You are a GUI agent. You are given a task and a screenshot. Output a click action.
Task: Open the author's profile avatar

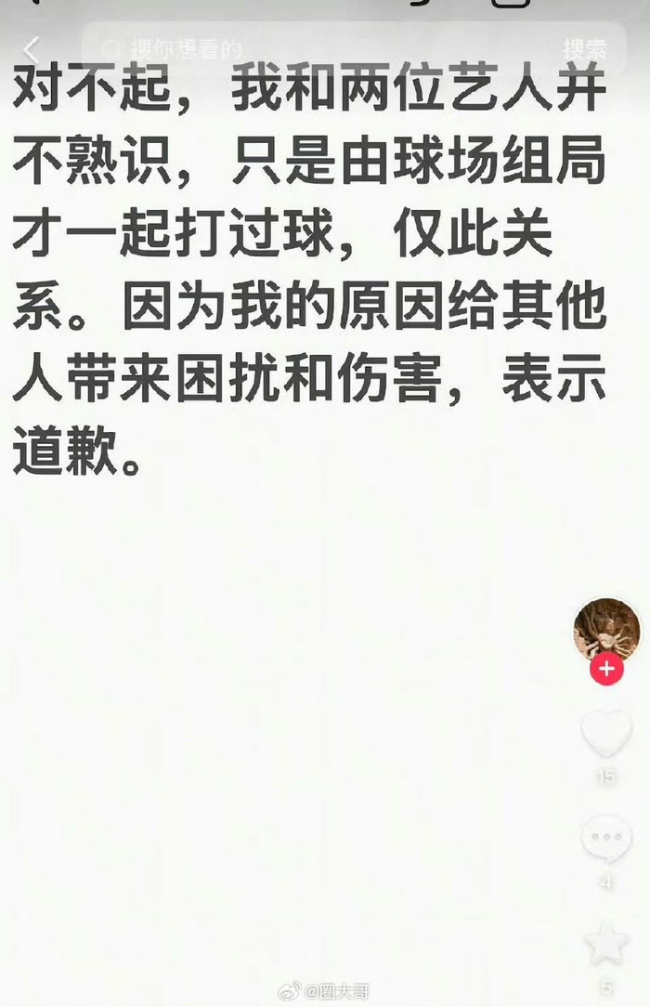pos(606,630)
